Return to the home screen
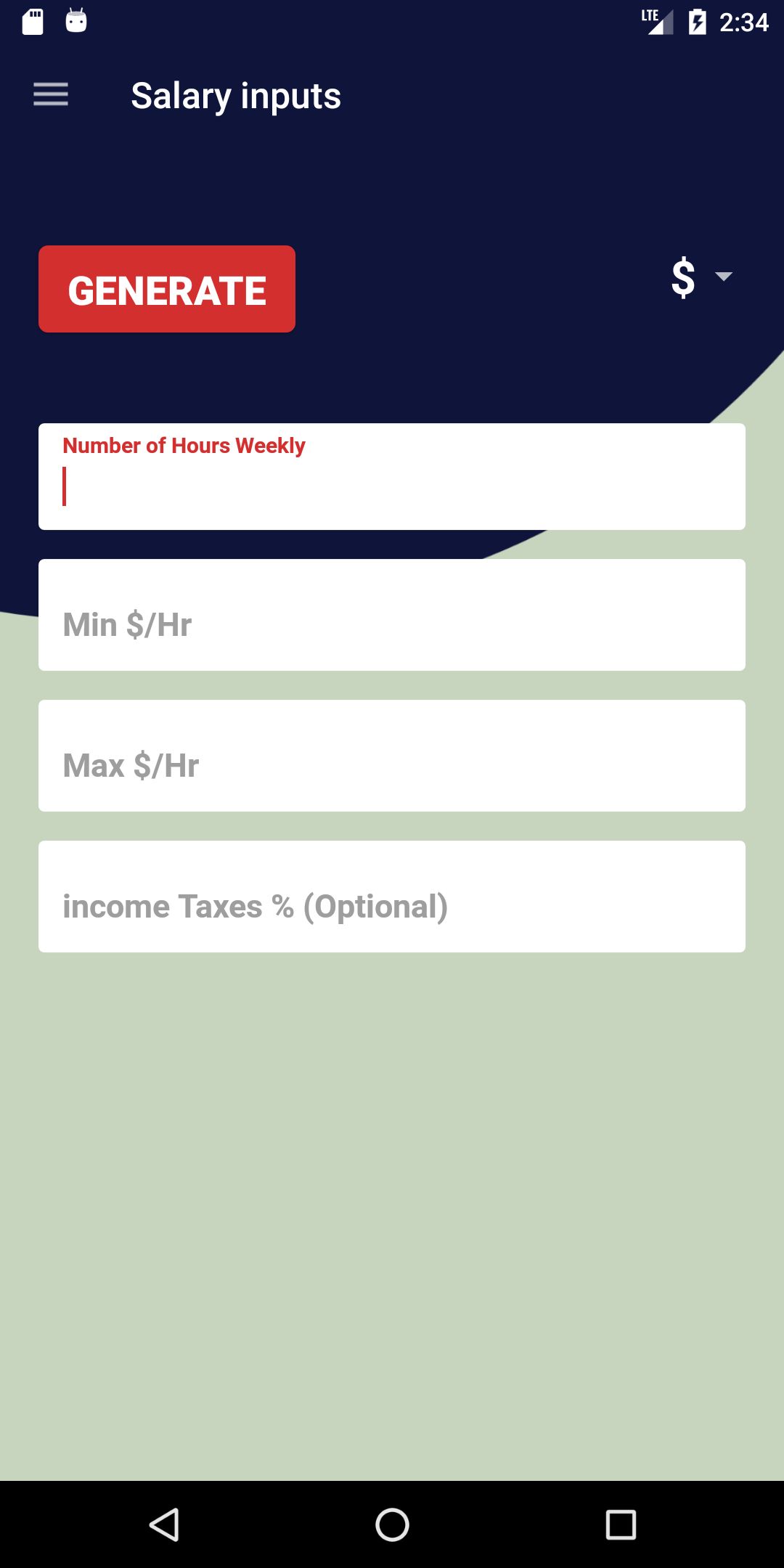This screenshot has height=1568, width=784. pos(392,1524)
